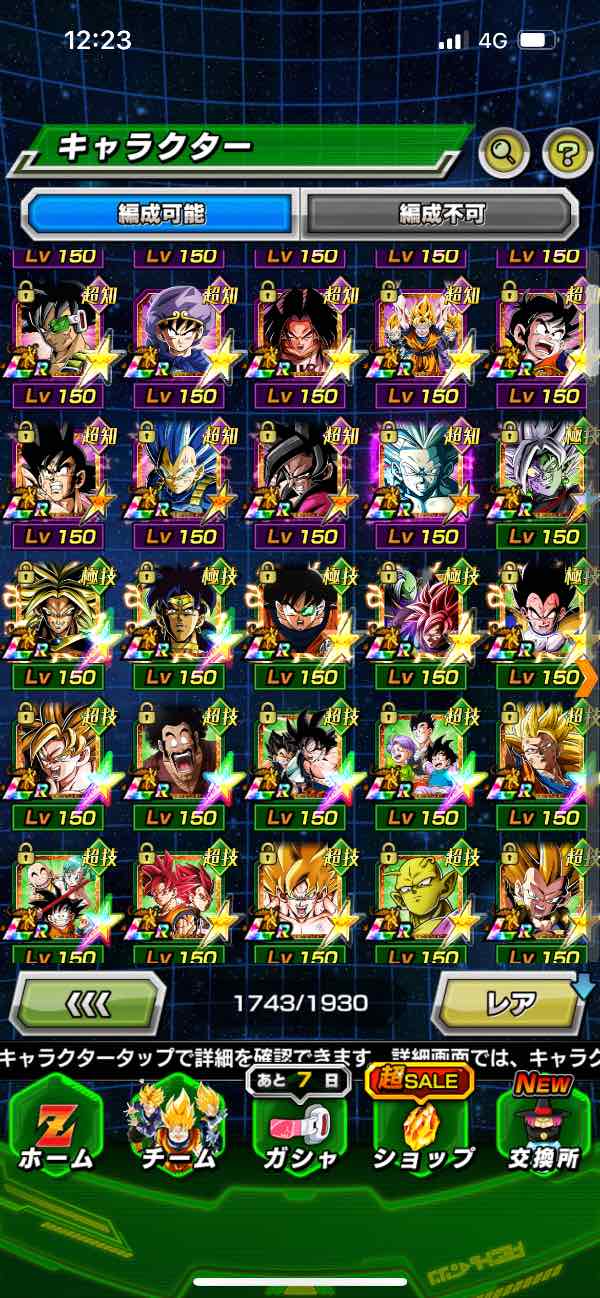Open the magnifier search icon
Image resolution: width=600 pixels, height=1298 pixels.
[504, 153]
